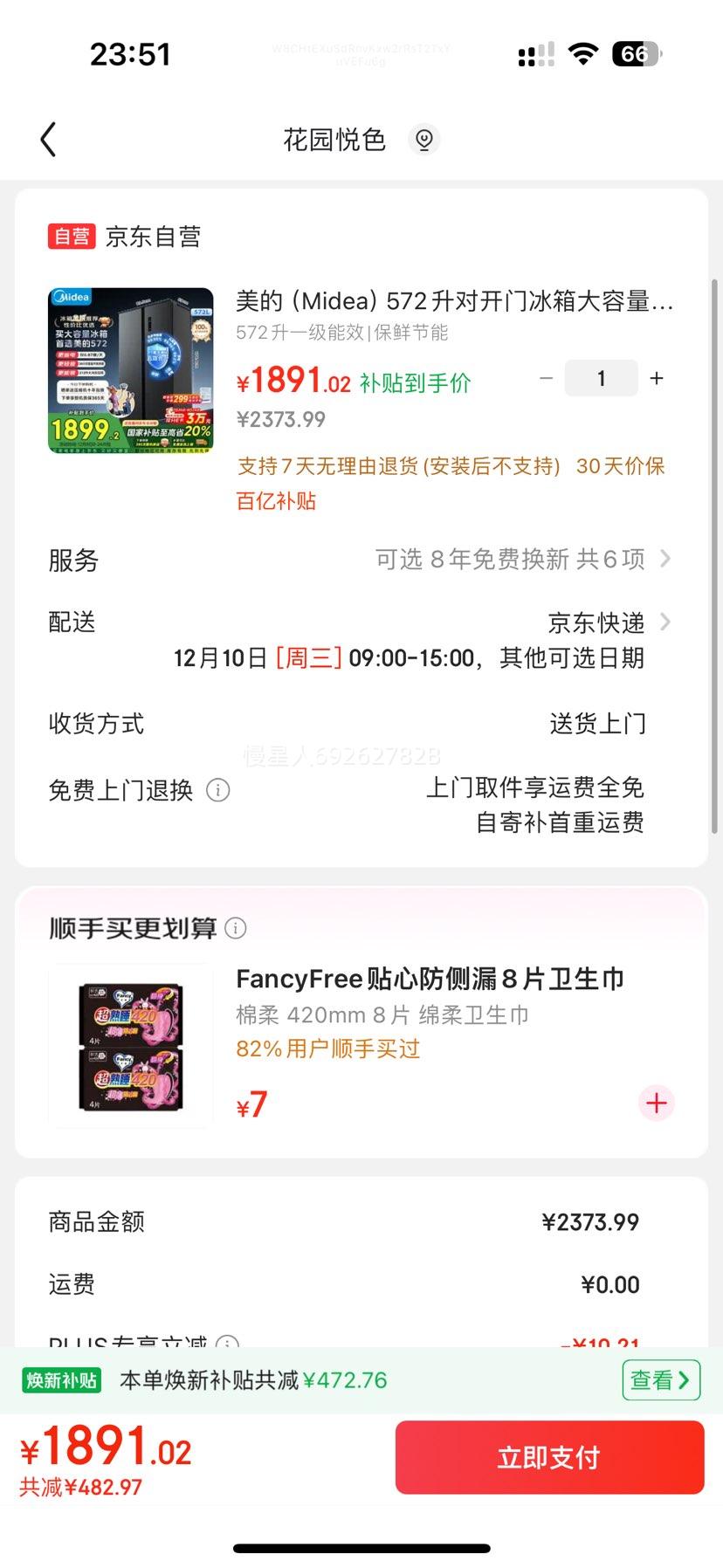Viewport: 723px width, 1568px height.
Task: Open the location icon beside 花园悦色
Action: tap(424, 139)
